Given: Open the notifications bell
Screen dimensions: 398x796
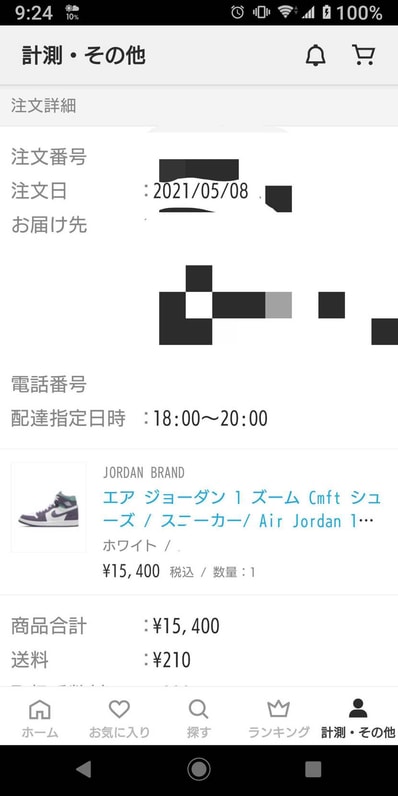Looking at the screenshot, I should click(x=315, y=55).
